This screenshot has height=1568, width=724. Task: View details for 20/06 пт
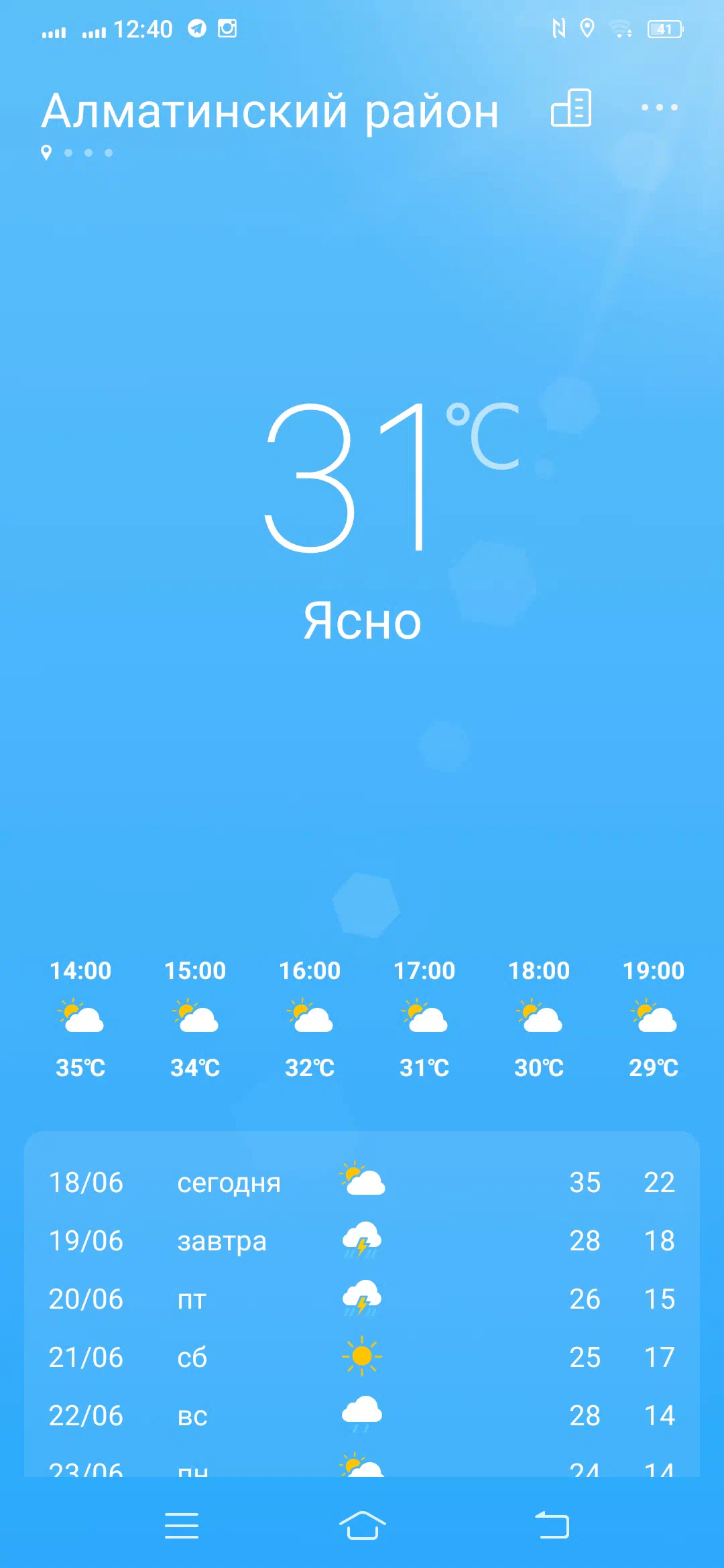tap(362, 1299)
